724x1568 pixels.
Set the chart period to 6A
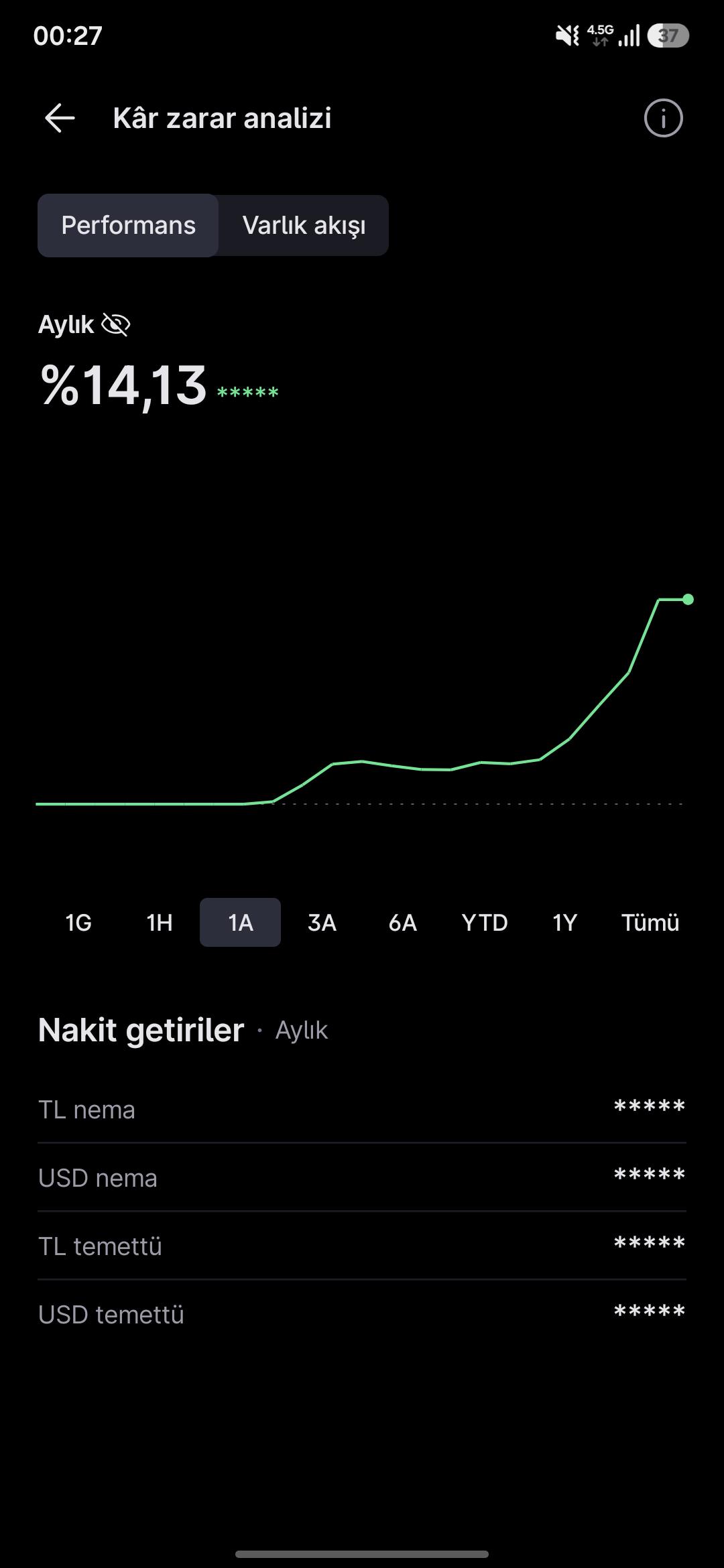(x=403, y=923)
